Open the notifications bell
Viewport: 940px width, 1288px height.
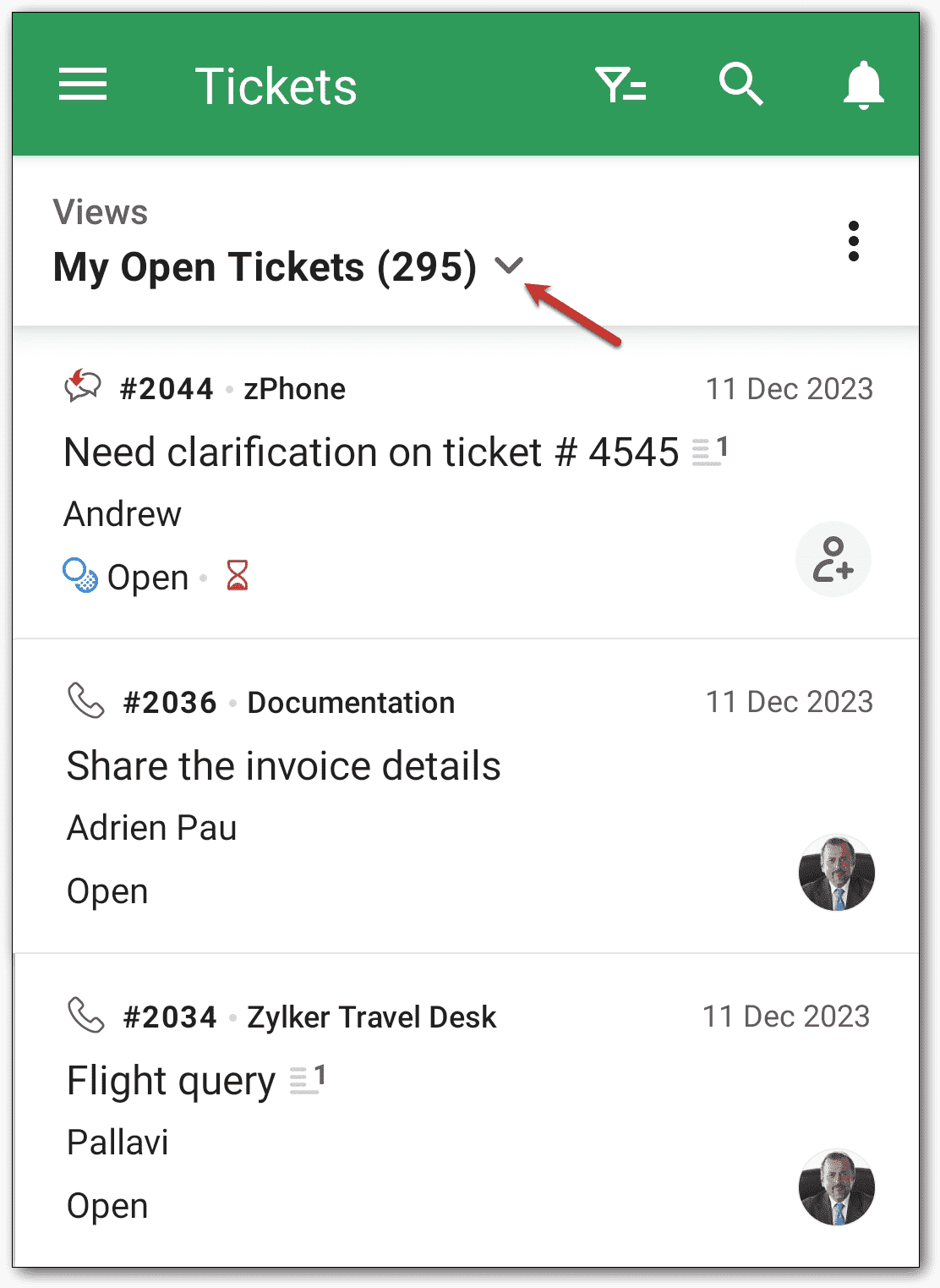point(863,85)
